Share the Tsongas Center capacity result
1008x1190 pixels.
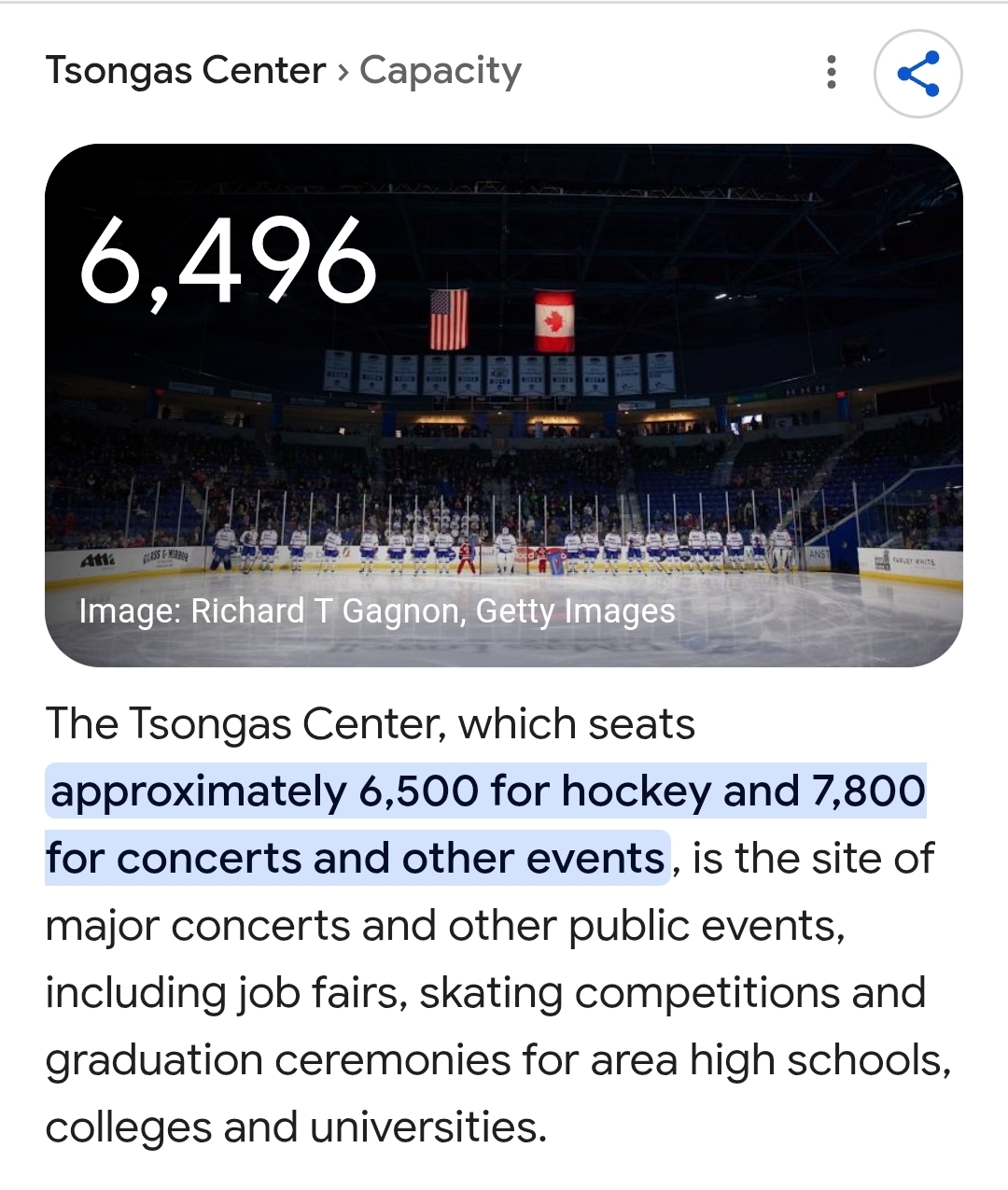point(917,74)
